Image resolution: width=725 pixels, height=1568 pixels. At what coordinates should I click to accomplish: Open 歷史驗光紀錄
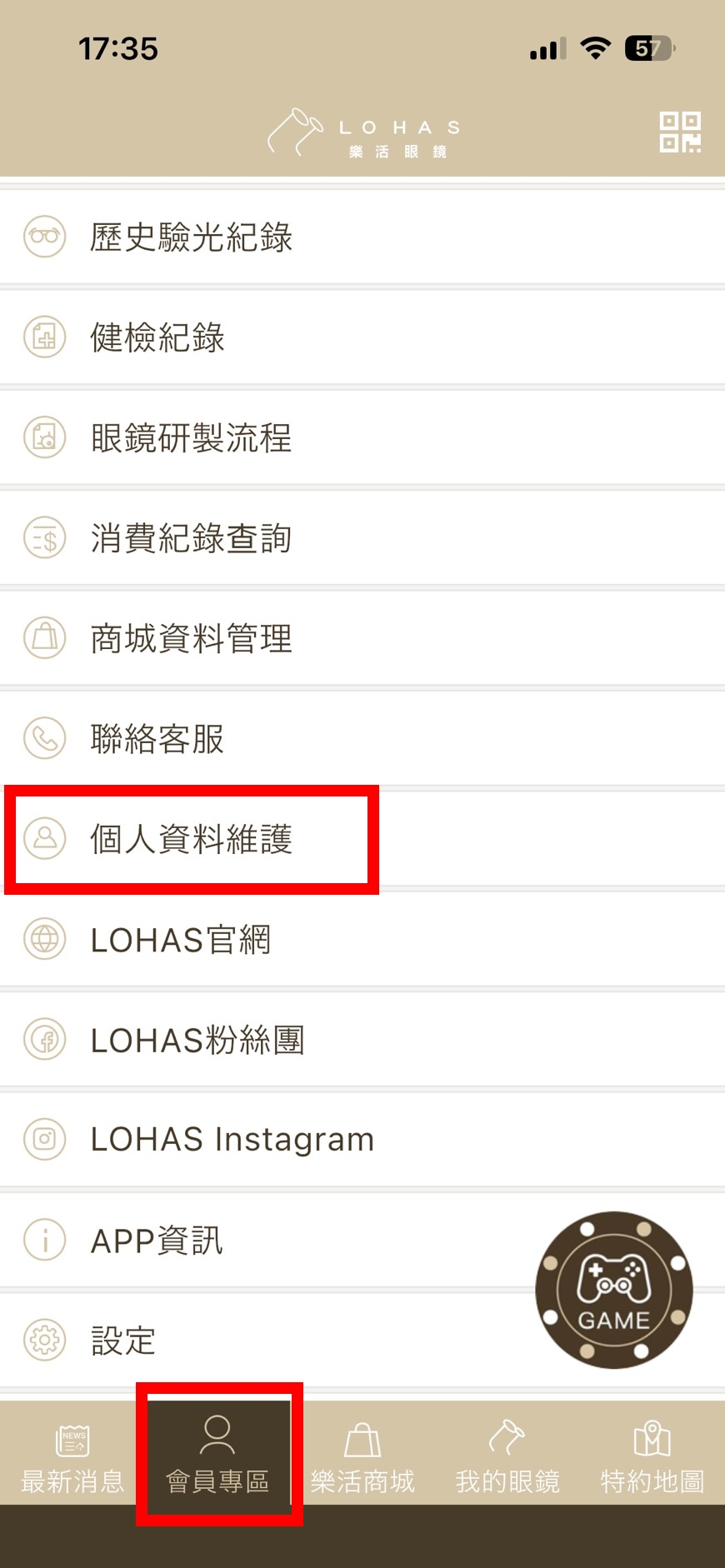(192, 237)
